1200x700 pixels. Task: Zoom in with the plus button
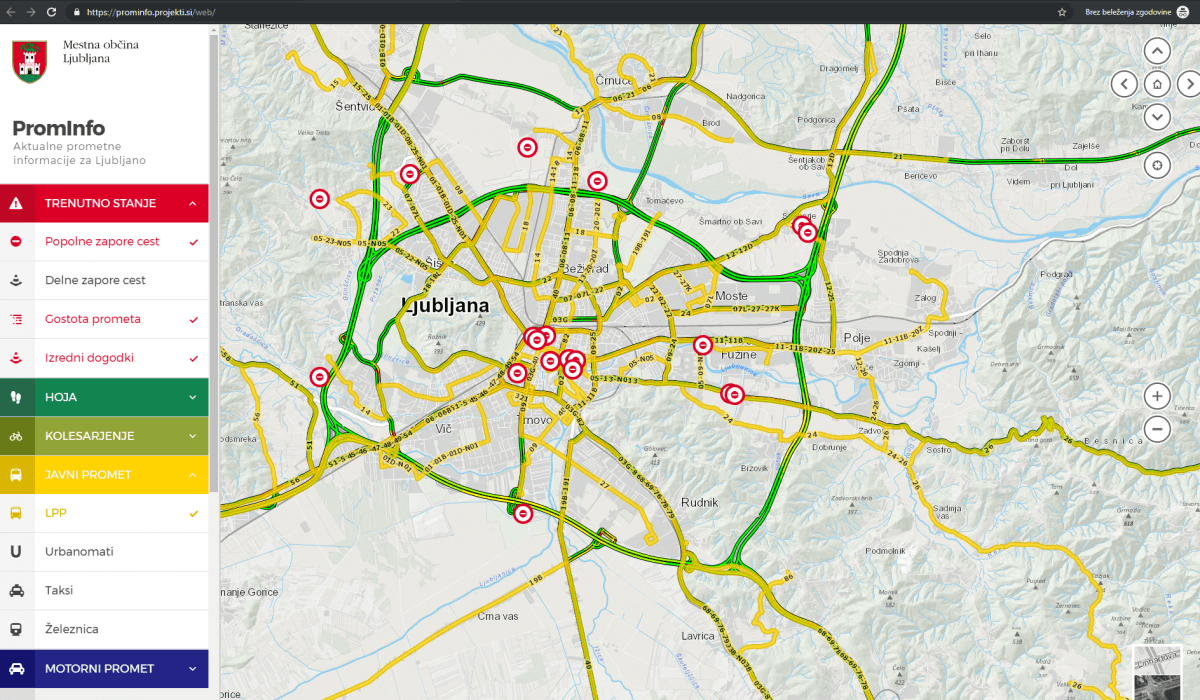[x=1157, y=396]
